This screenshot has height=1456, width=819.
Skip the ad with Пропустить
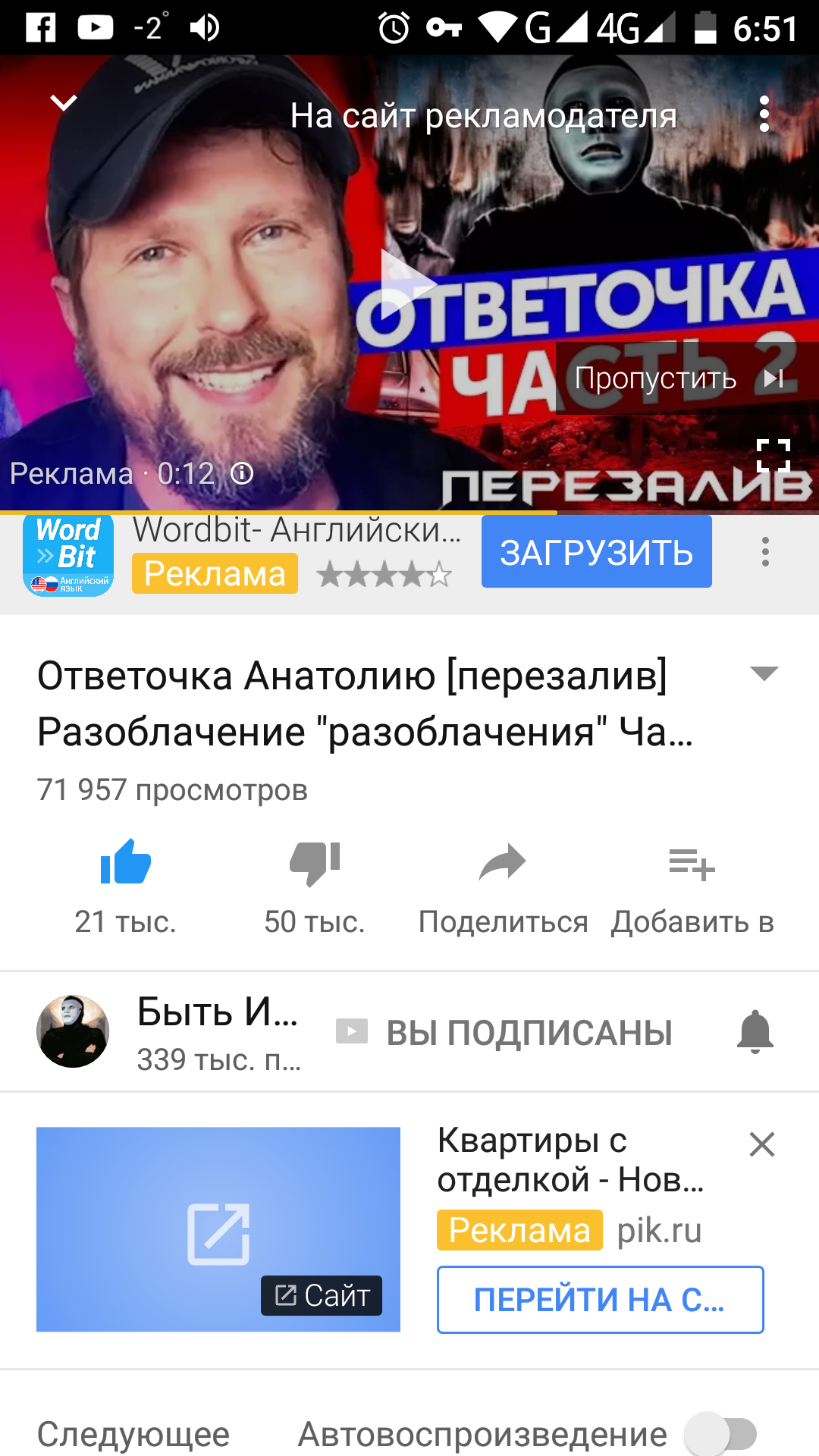679,378
